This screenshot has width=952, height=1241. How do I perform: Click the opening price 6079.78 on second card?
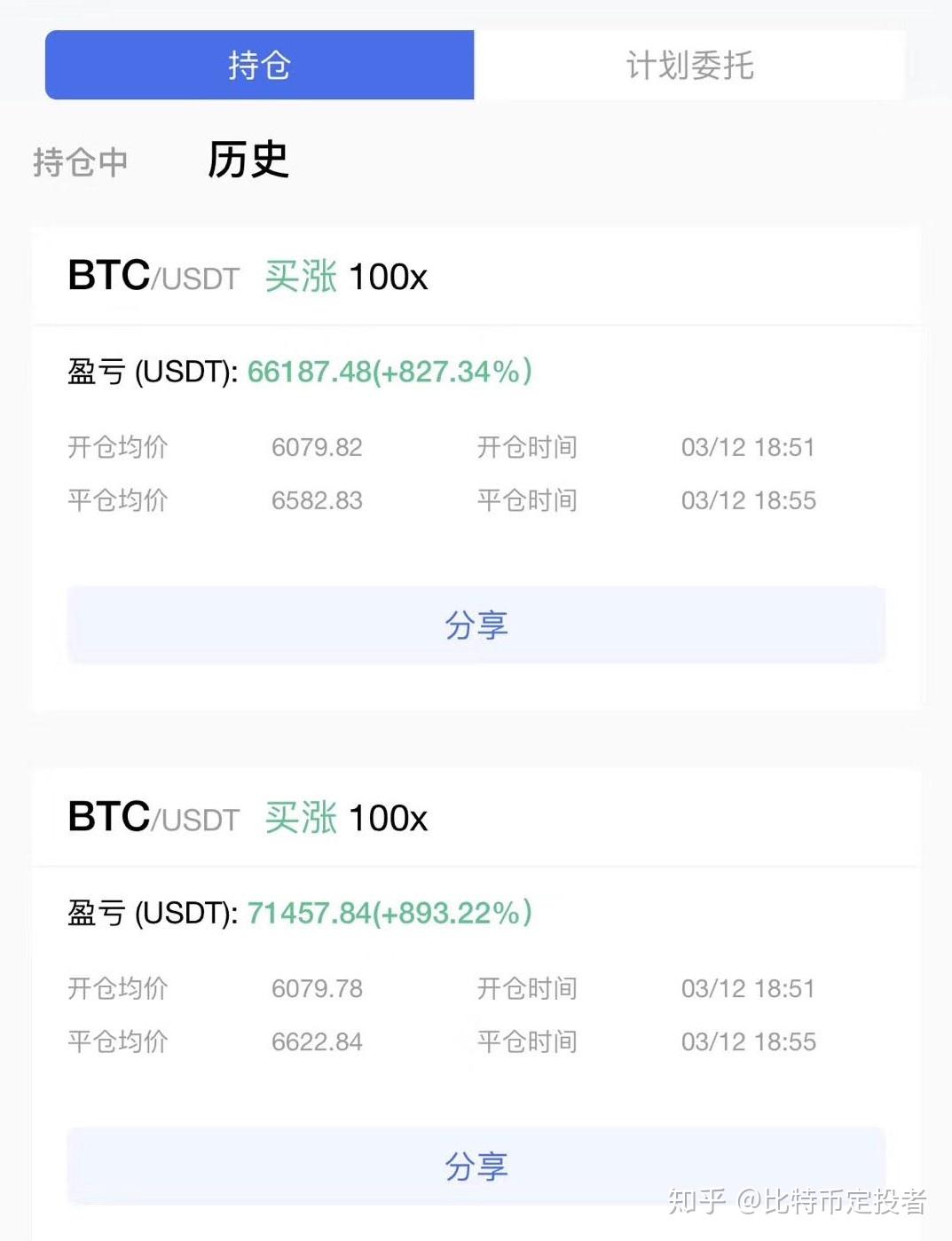click(x=316, y=988)
